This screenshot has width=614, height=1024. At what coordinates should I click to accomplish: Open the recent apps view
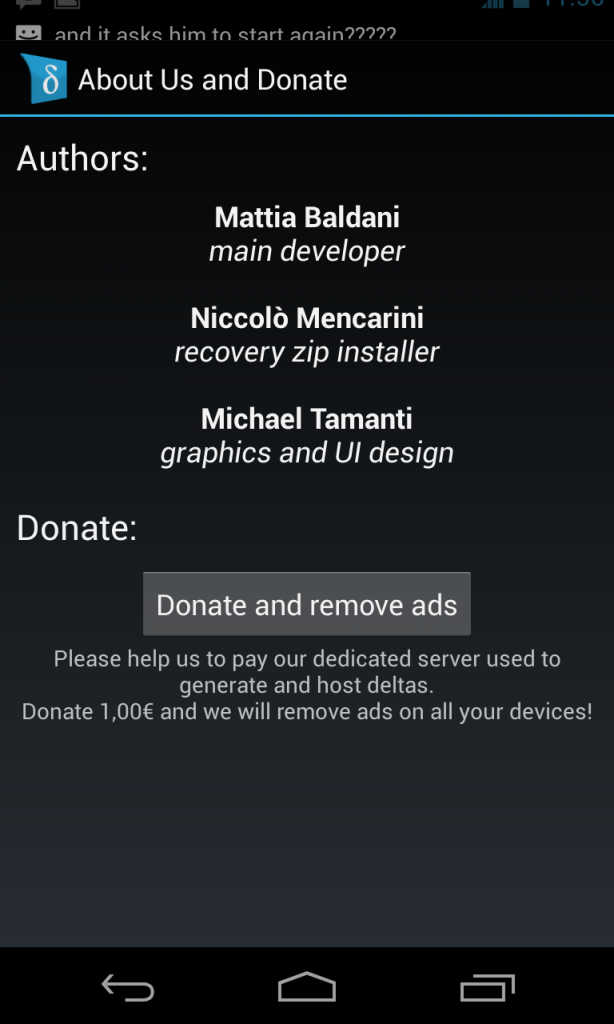click(486, 988)
